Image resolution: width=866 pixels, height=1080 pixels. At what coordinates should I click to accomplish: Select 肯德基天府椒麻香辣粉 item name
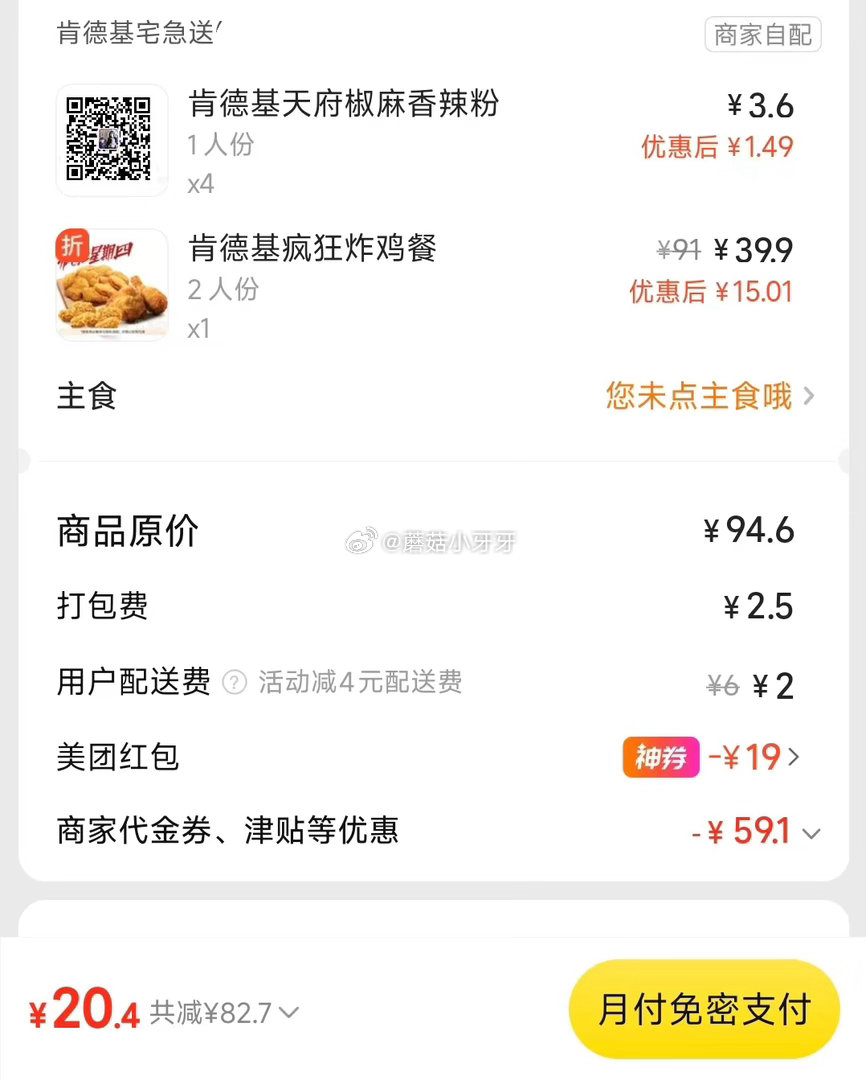pos(345,105)
